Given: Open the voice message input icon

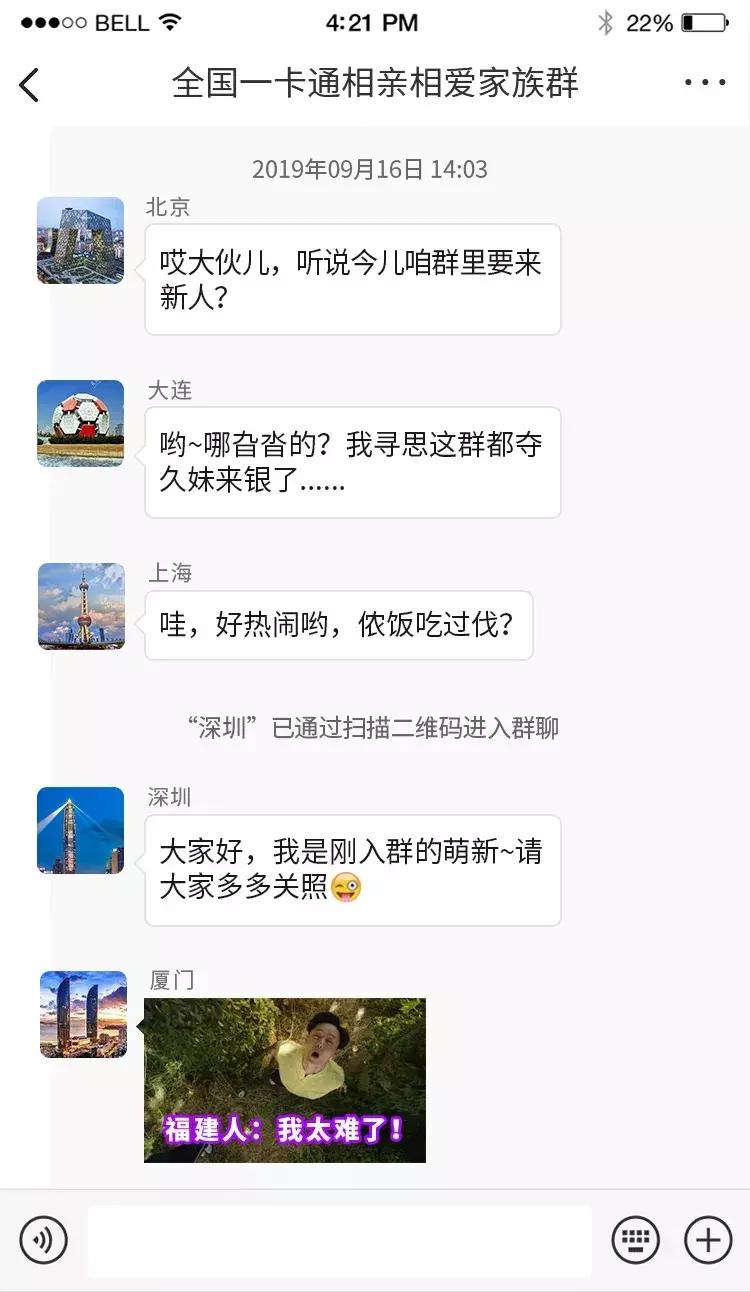Looking at the screenshot, I should coord(42,1240).
